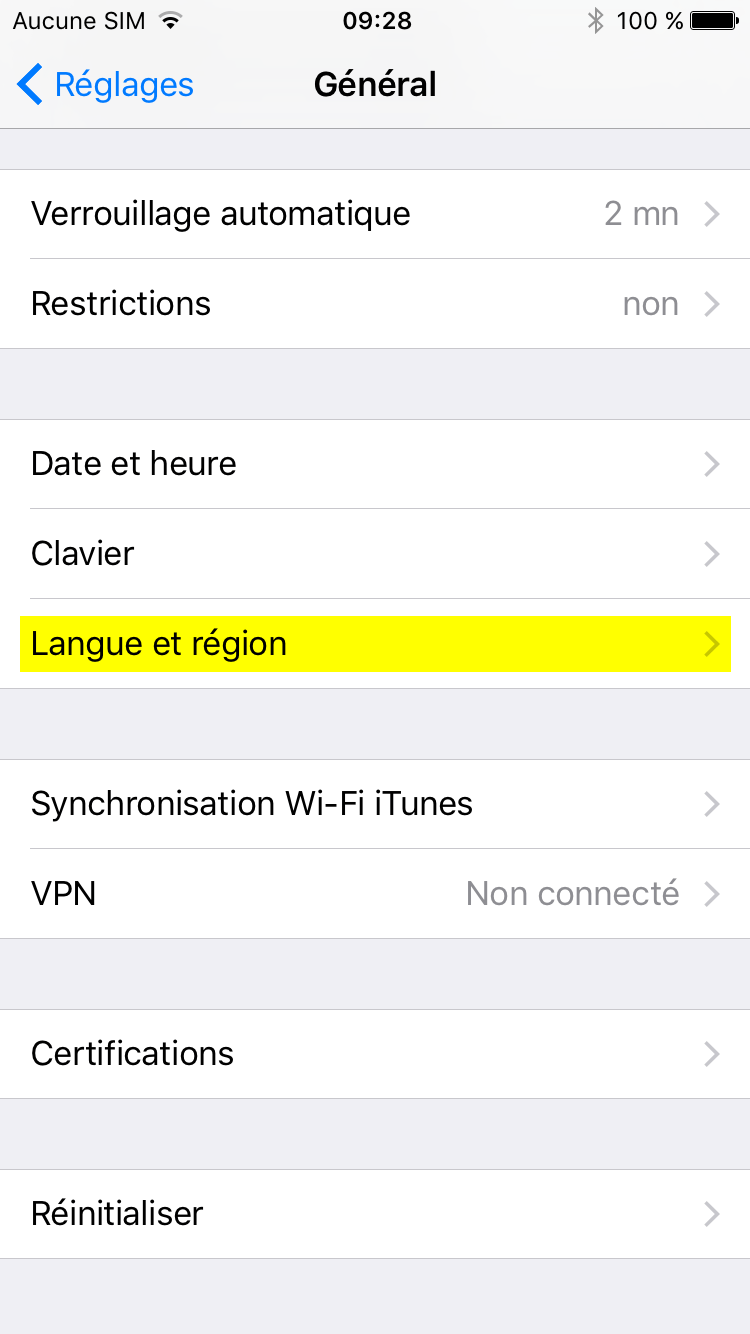Select the back chevron next to Réglages

pos(30,85)
